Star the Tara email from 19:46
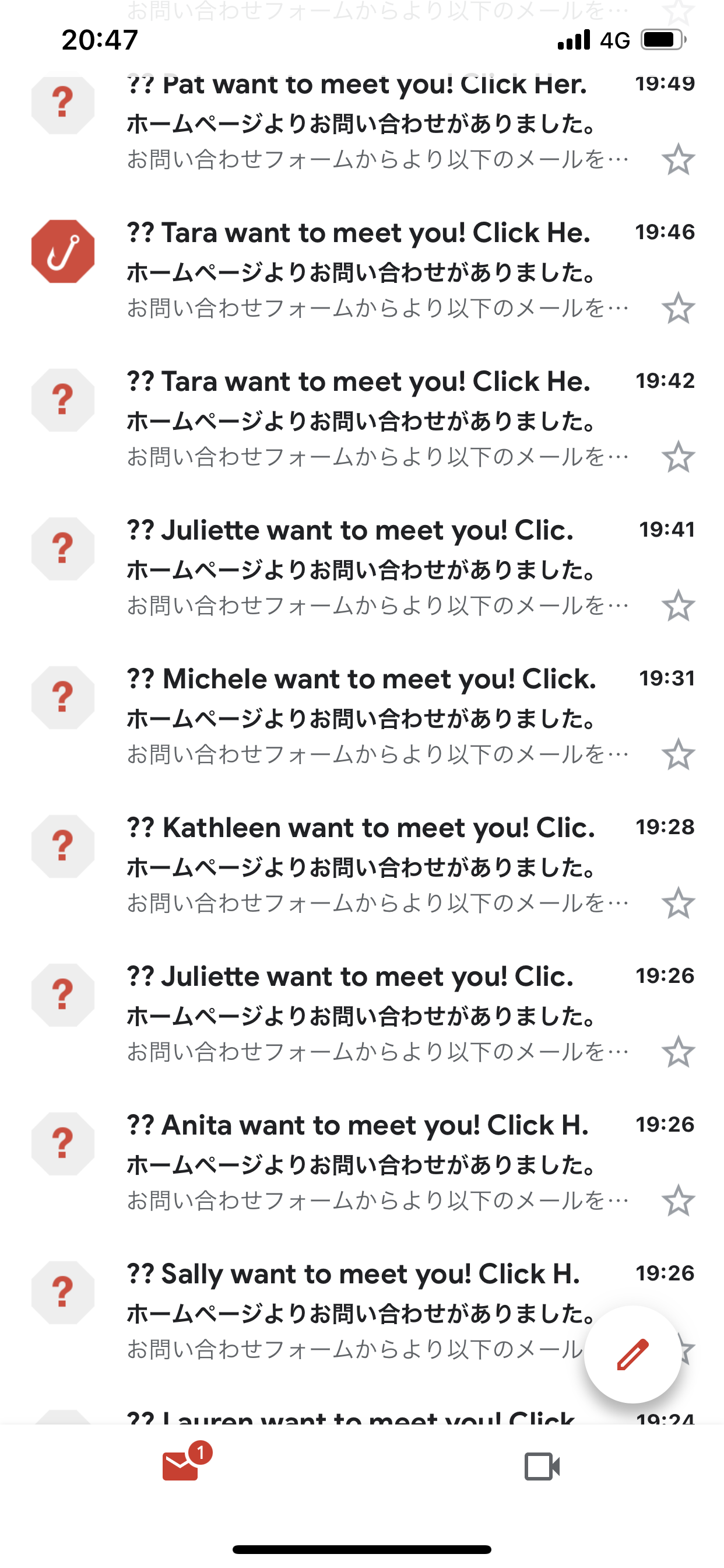 (678, 308)
